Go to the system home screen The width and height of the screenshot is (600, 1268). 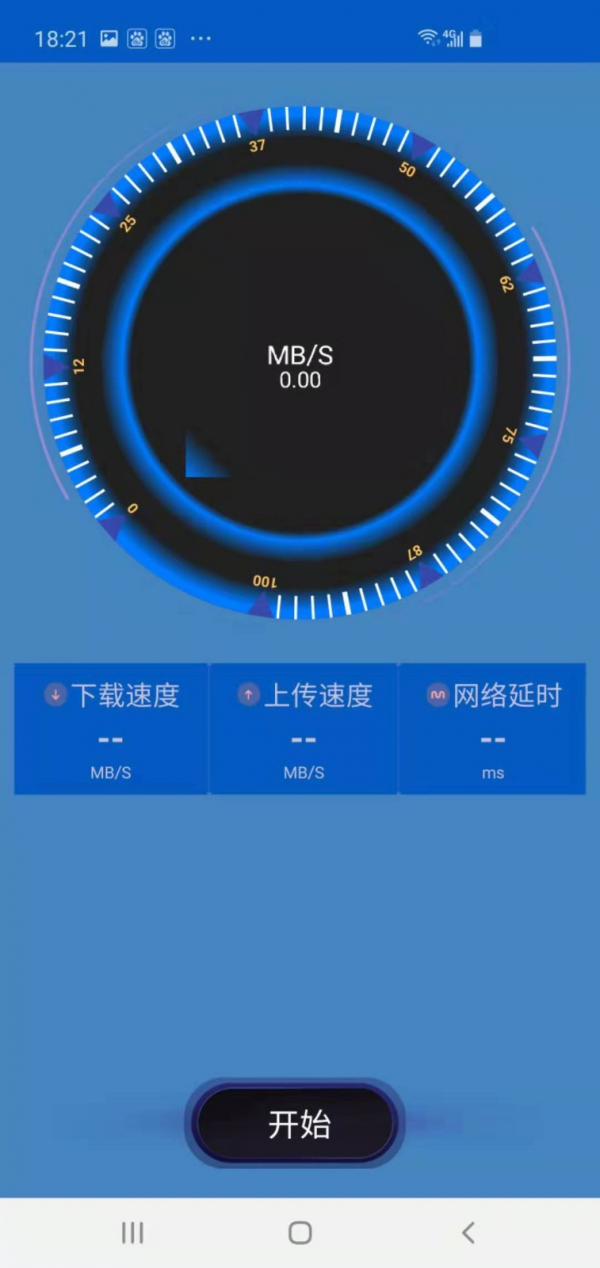click(300, 1232)
